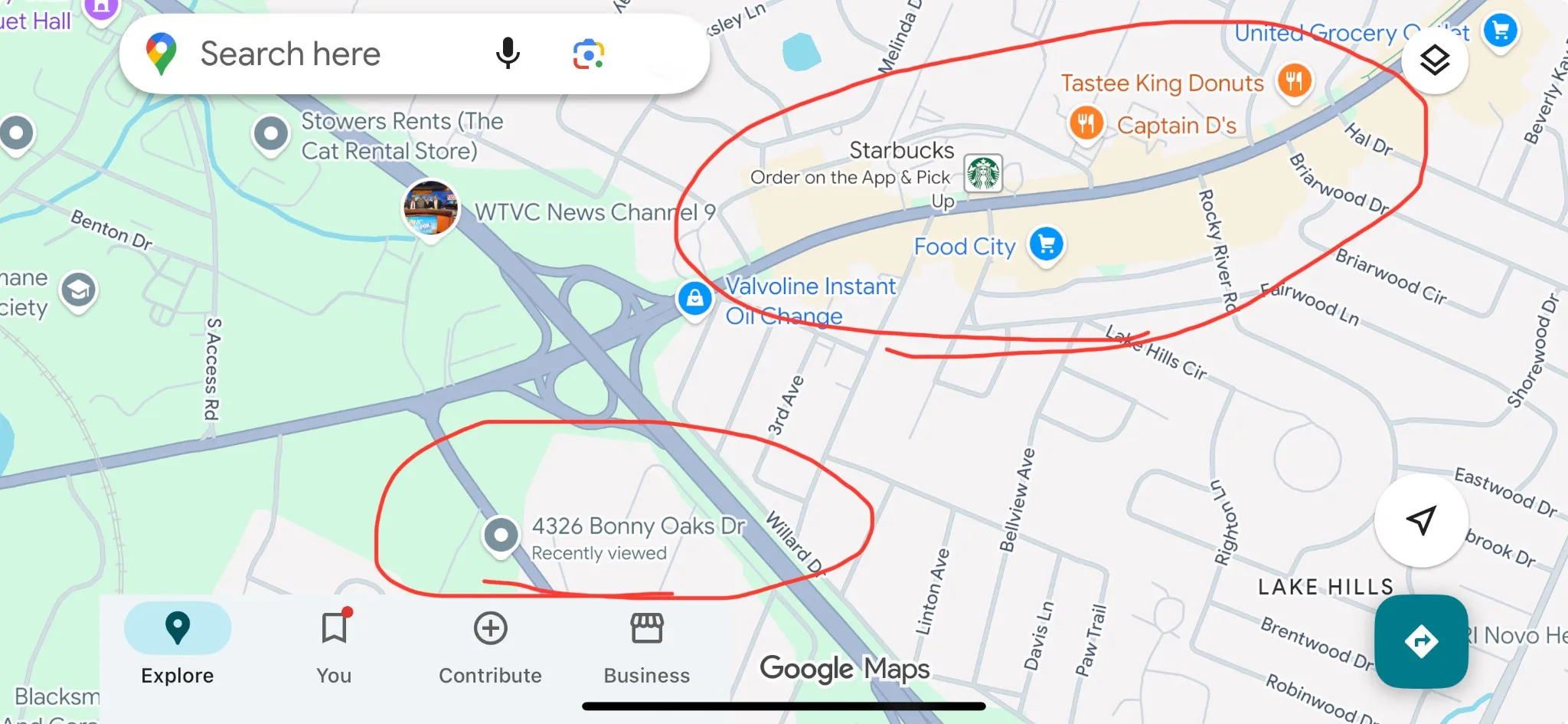Open the map layers button
Screen dimensions: 1568x724
(x=1434, y=60)
